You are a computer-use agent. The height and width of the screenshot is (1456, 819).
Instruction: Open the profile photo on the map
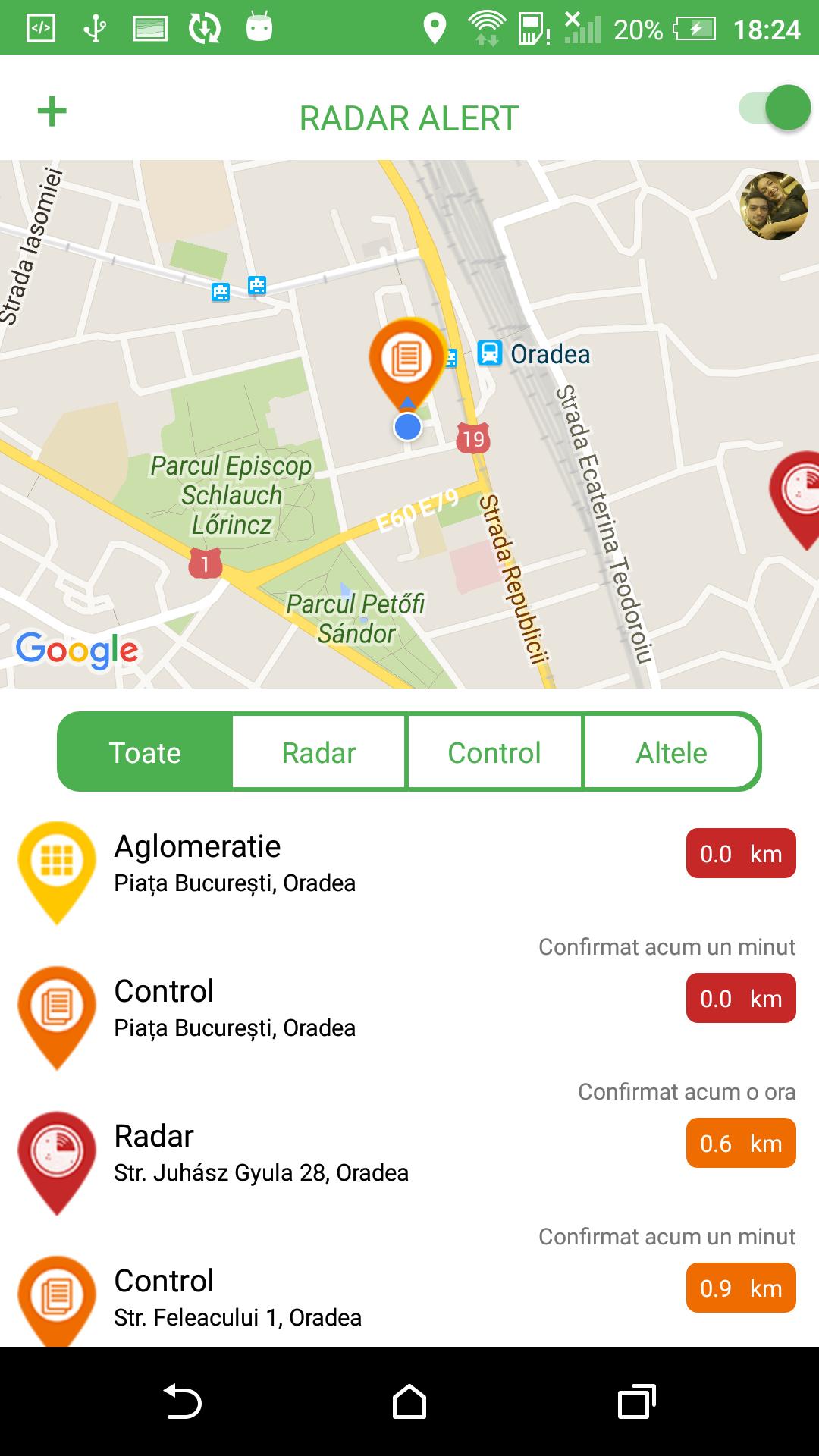point(773,206)
